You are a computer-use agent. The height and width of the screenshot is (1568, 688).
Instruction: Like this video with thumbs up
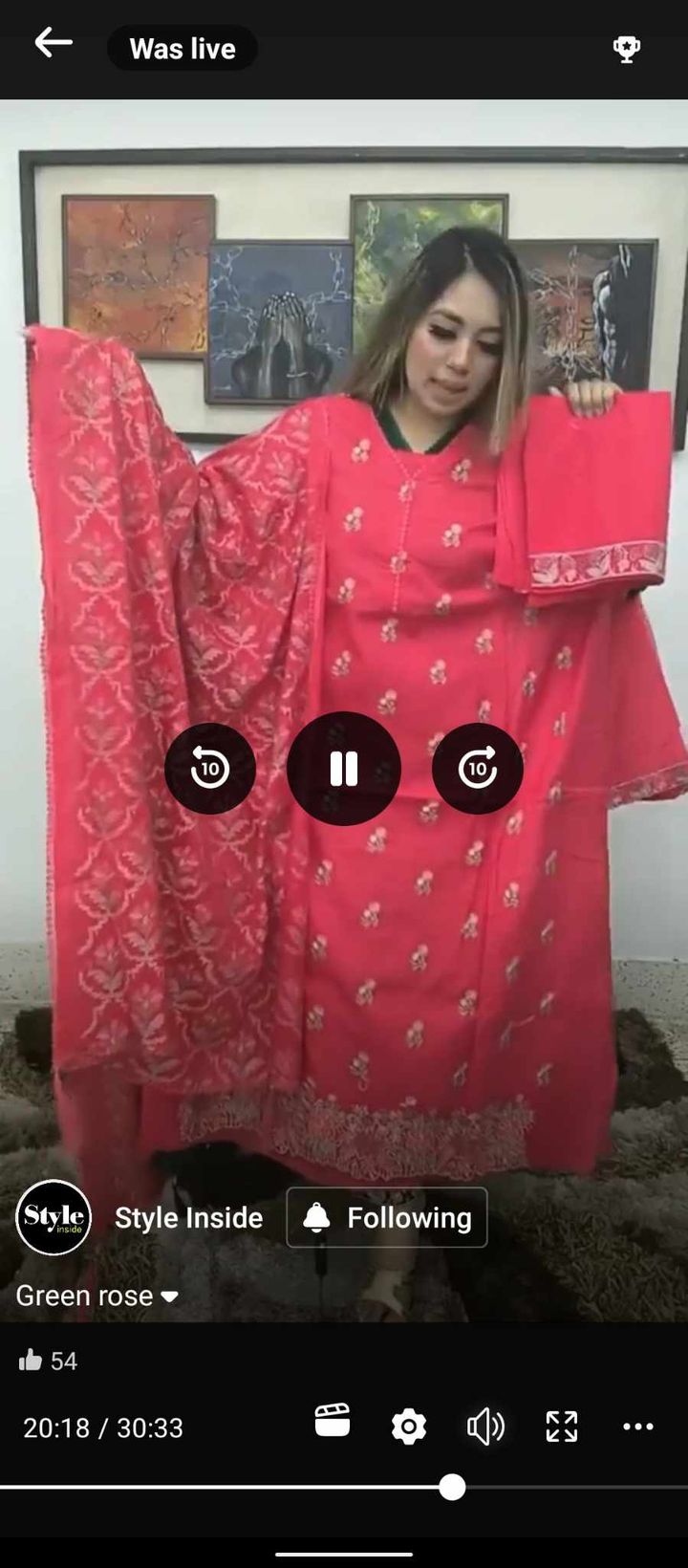pyautogui.click(x=31, y=1360)
